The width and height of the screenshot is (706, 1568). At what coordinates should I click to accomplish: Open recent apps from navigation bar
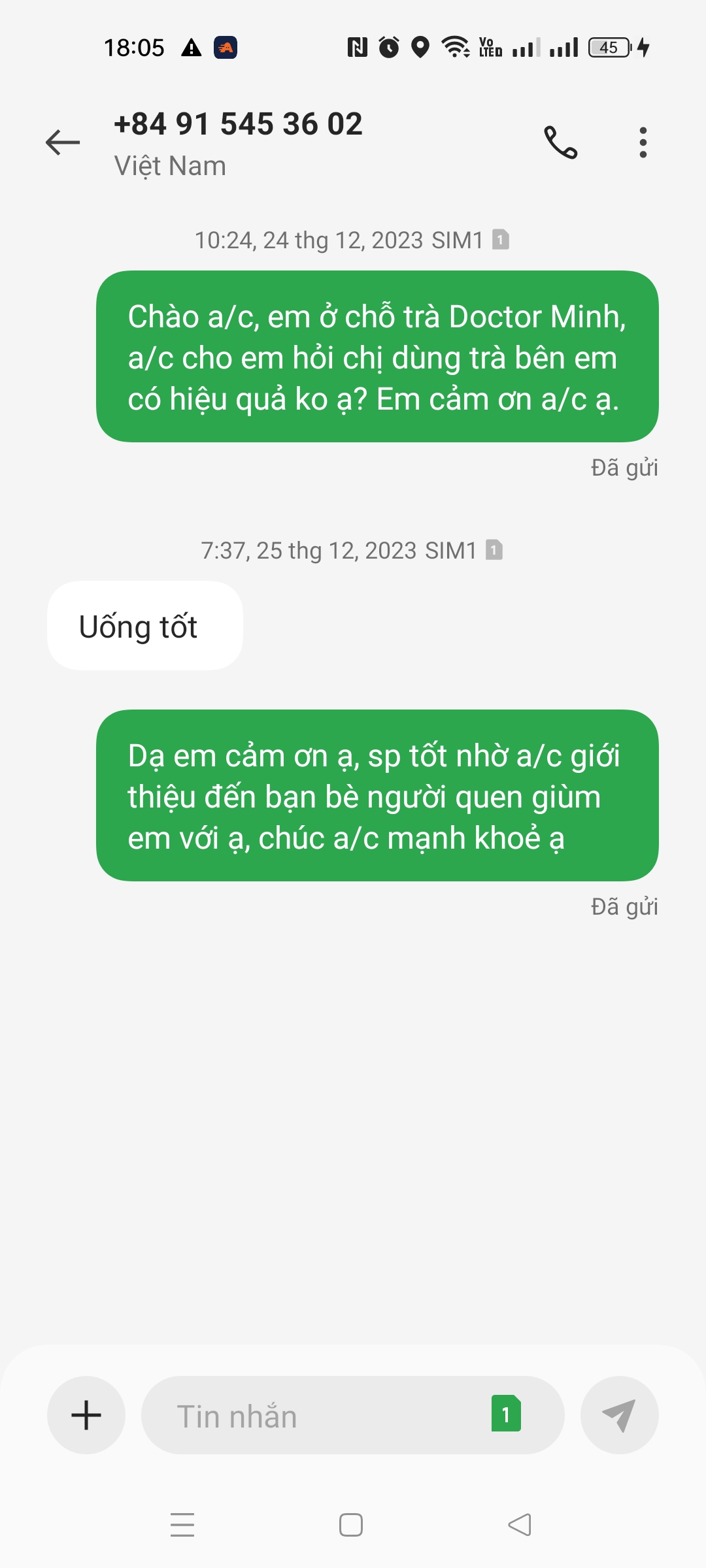click(182, 1524)
